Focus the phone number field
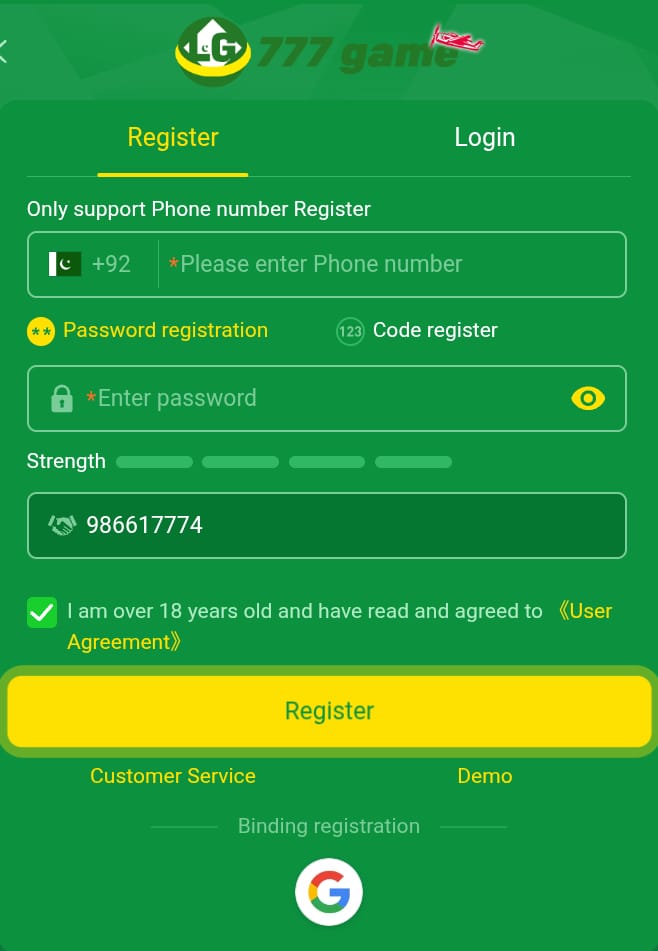 pos(390,264)
